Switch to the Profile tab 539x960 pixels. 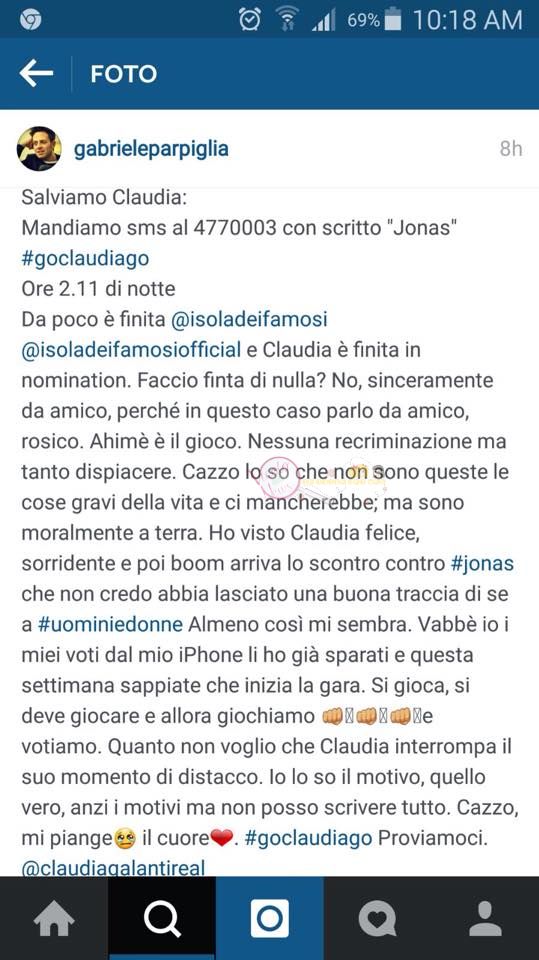click(485, 918)
